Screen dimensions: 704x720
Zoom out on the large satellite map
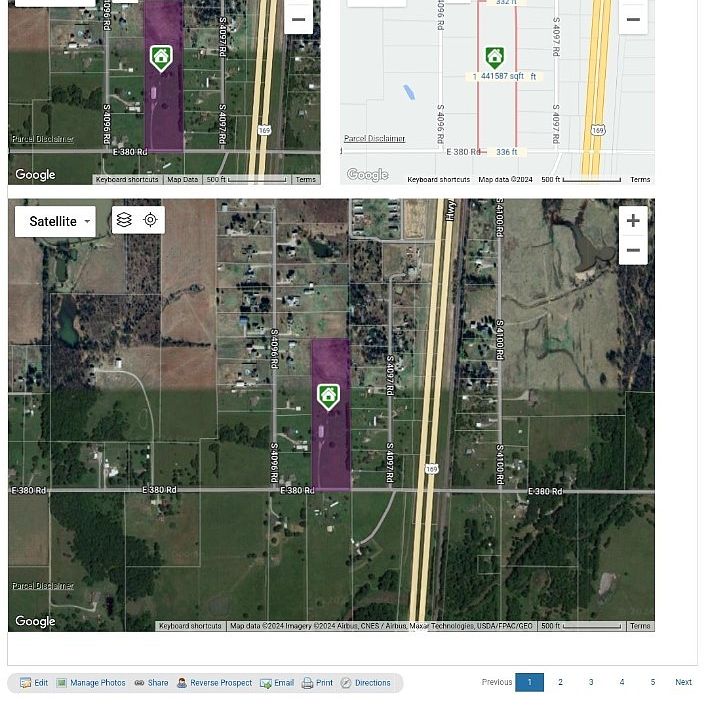(633, 251)
